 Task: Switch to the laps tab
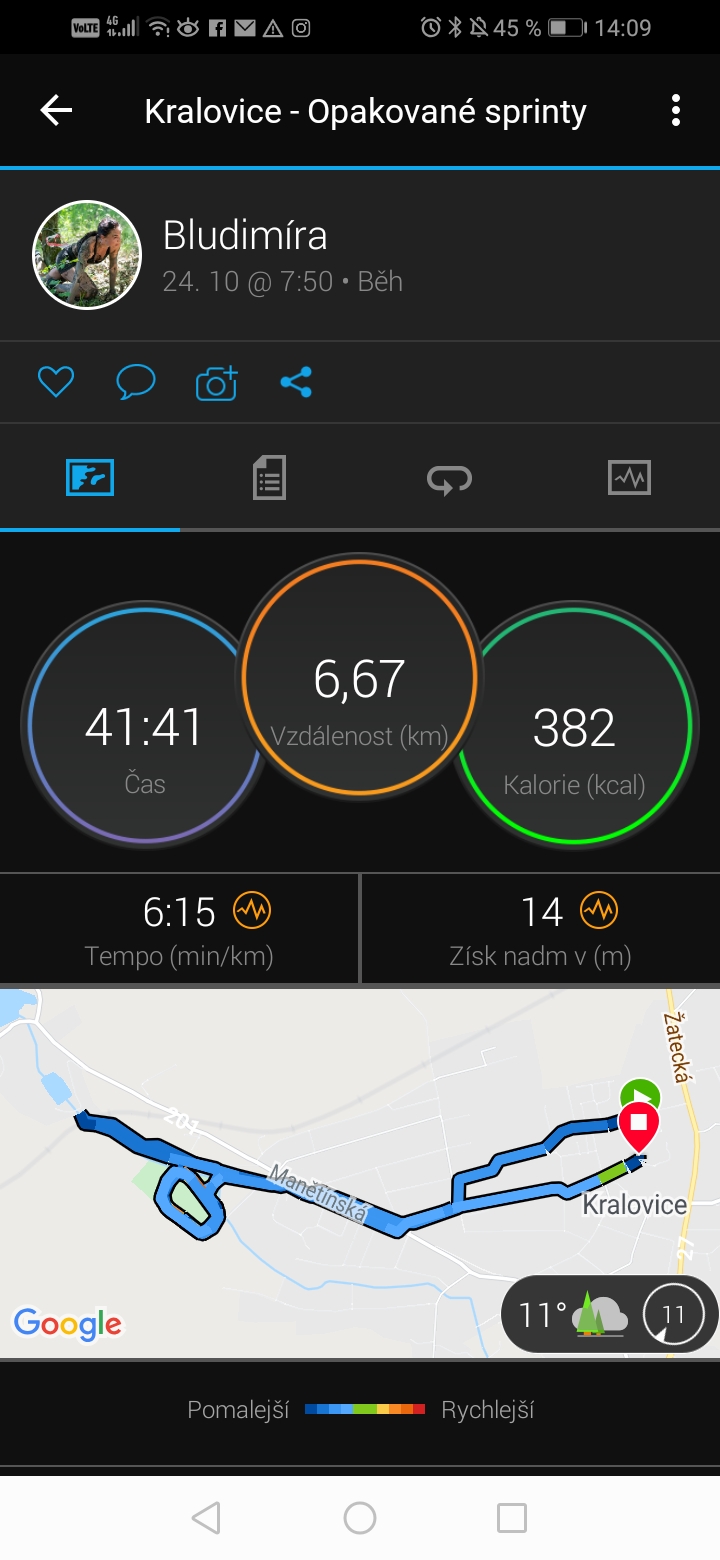click(449, 479)
